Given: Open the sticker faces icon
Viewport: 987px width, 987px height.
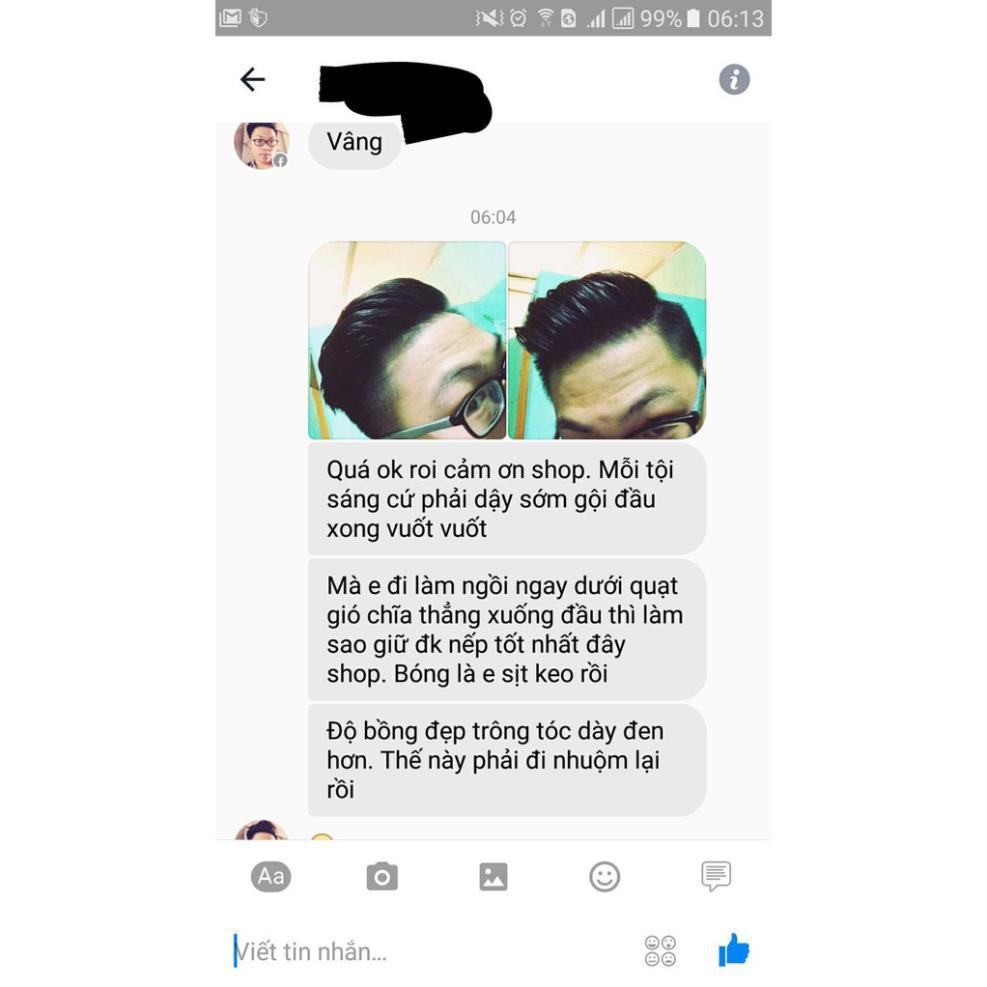Looking at the screenshot, I should pyautogui.click(x=660, y=951).
